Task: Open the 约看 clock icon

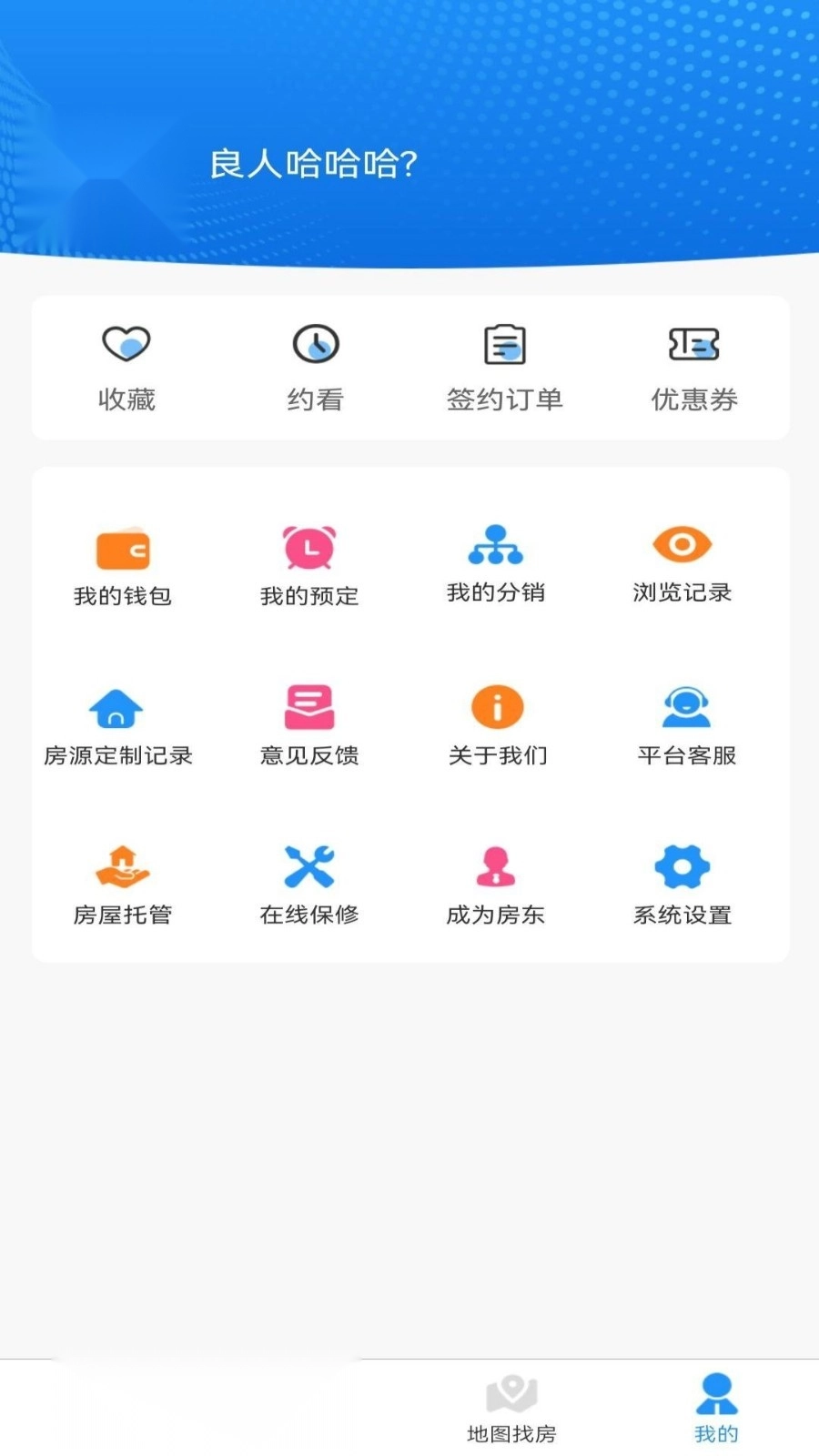Action: (316, 344)
